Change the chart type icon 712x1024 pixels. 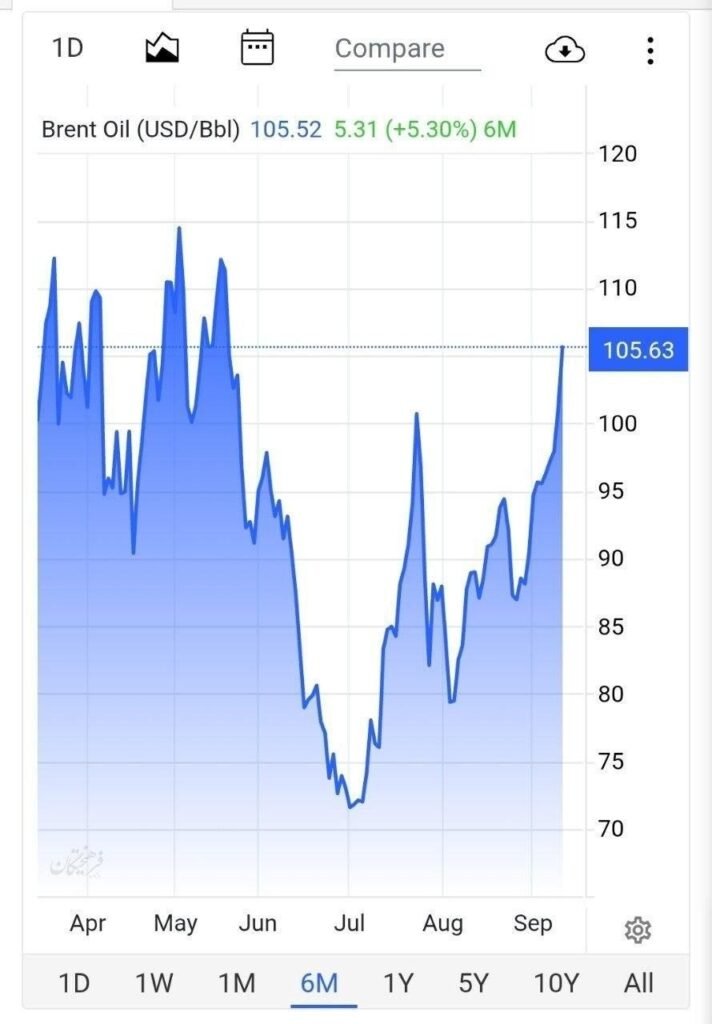click(162, 48)
